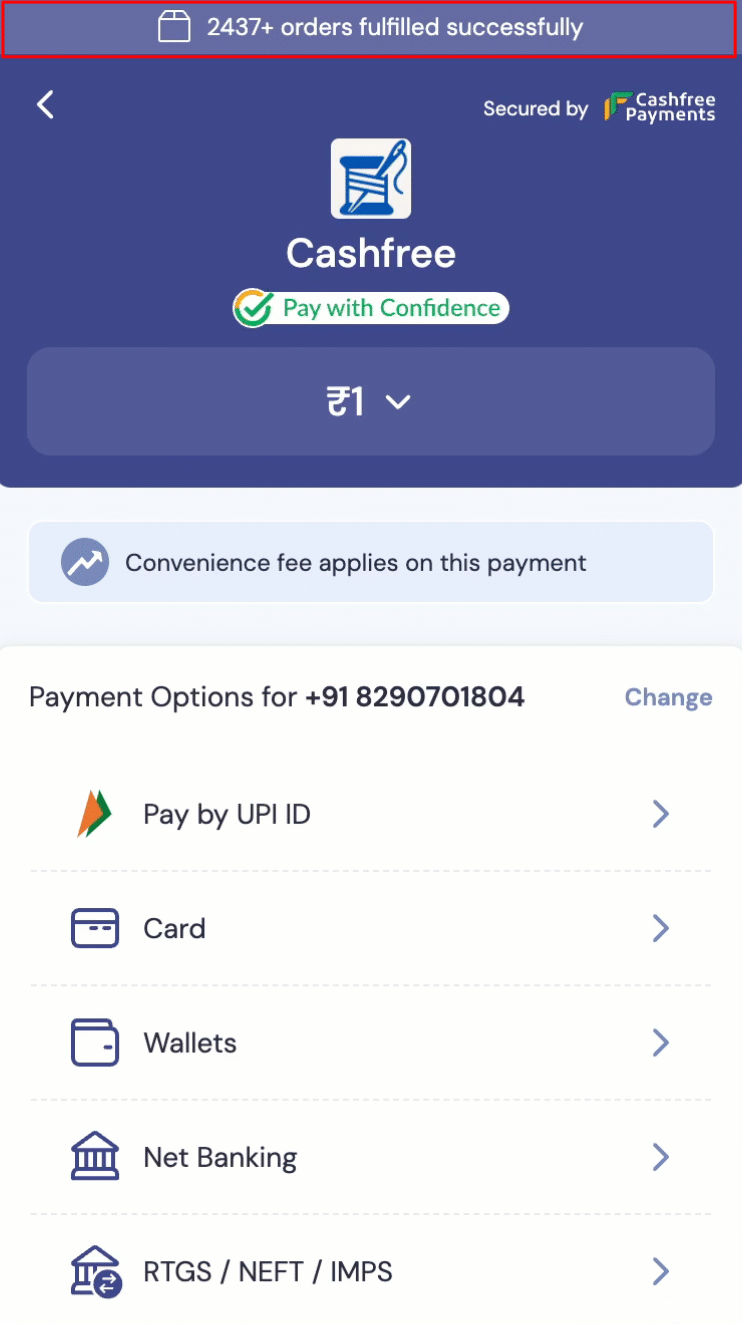
Task: Choose Wallets as payment method
Action: tap(370, 1043)
